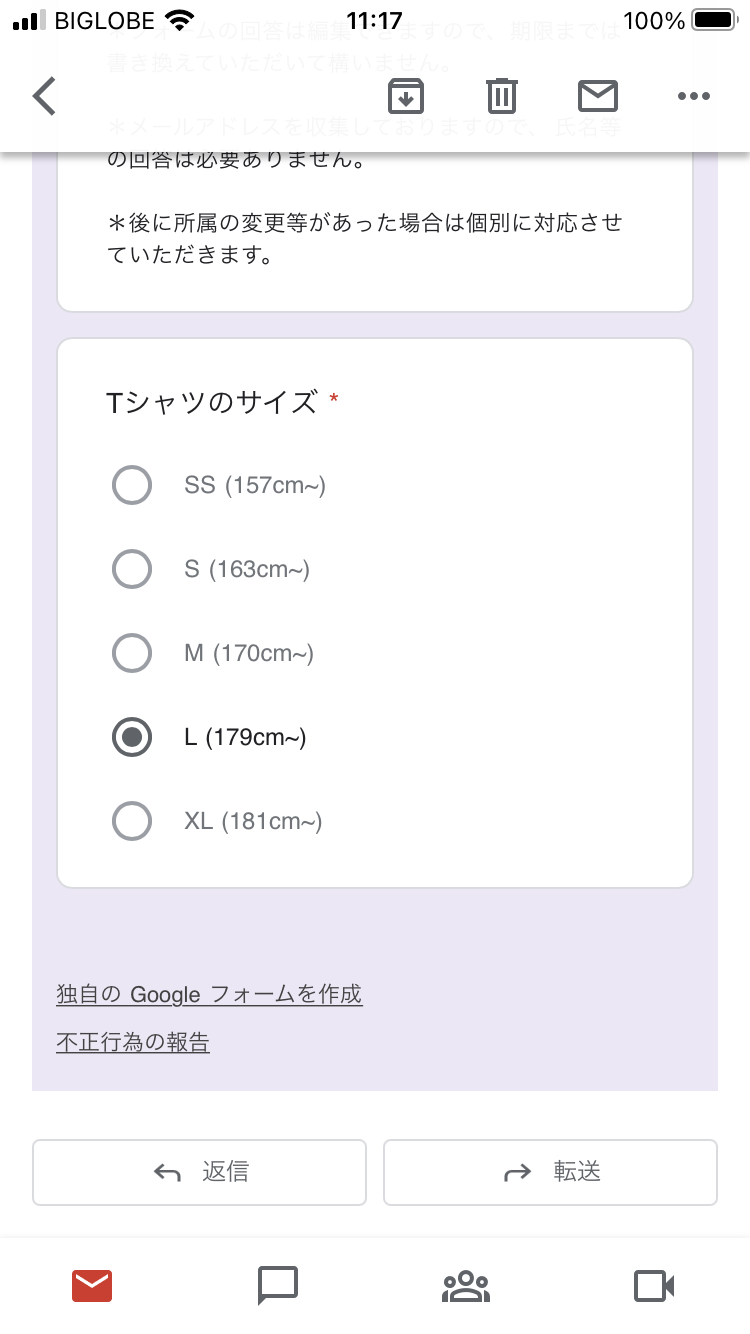The image size is (750, 1334).
Task: Tap the 返信 reply button
Action: click(199, 1171)
